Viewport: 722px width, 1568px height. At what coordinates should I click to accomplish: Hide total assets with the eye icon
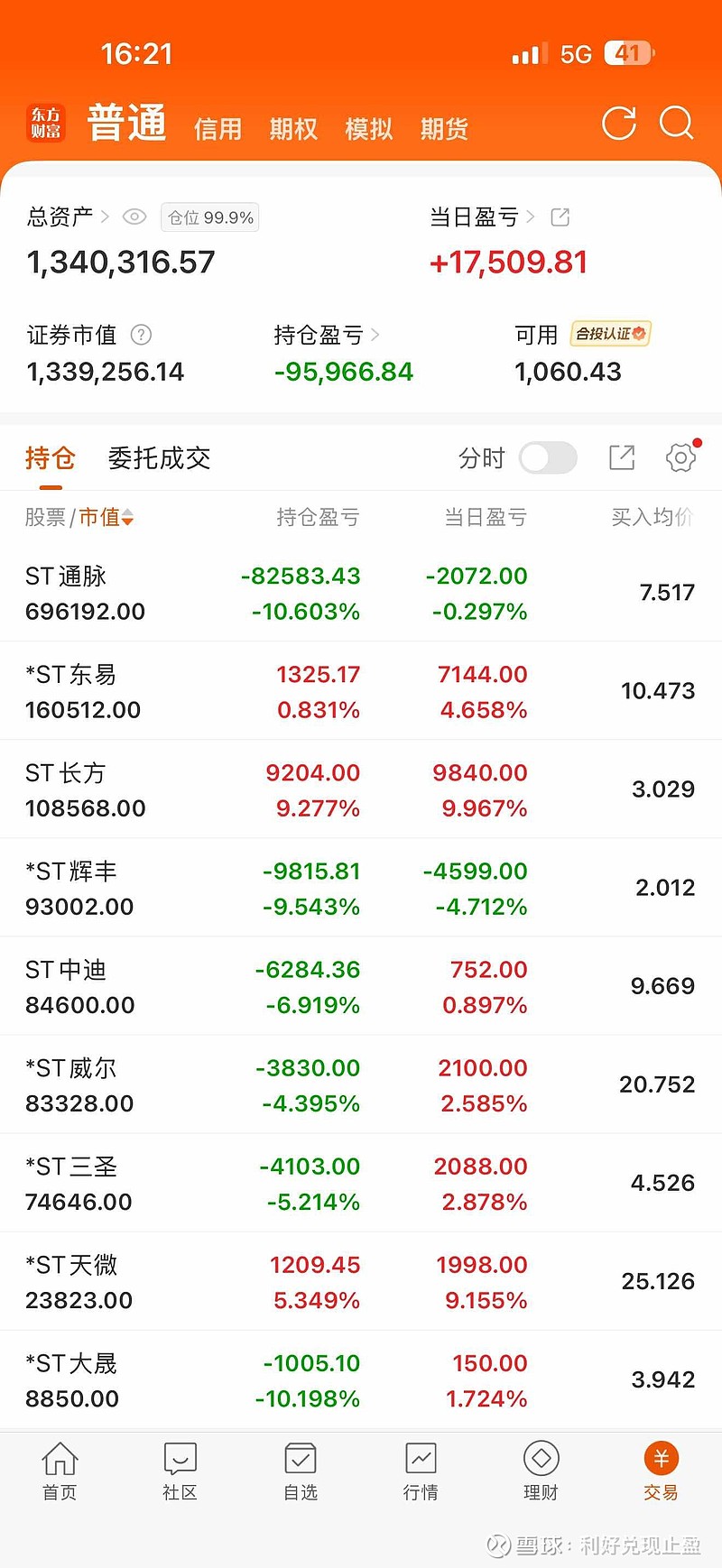[134, 217]
